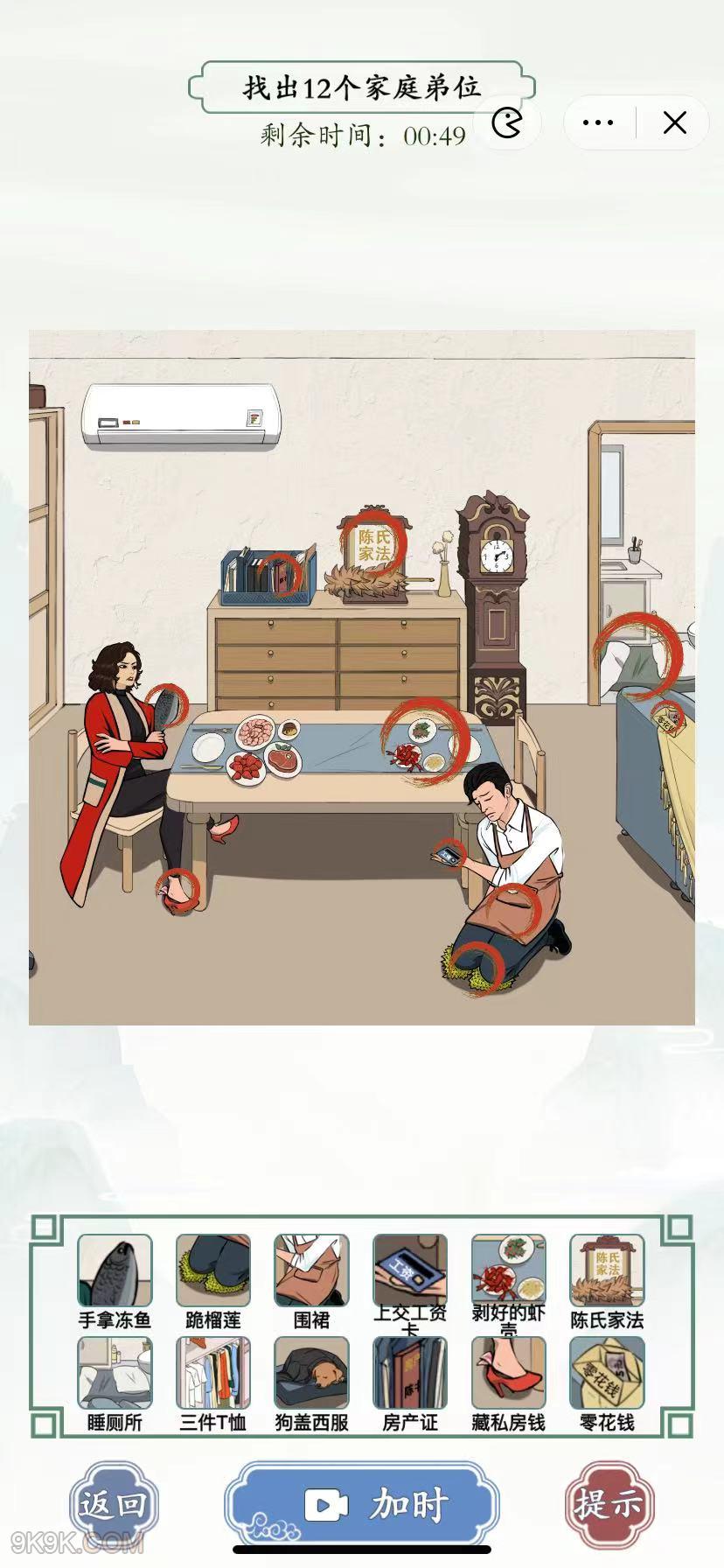Get a hint with the 提示 button
The width and height of the screenshot is (724, 1568).
(x=609, y=1504)
